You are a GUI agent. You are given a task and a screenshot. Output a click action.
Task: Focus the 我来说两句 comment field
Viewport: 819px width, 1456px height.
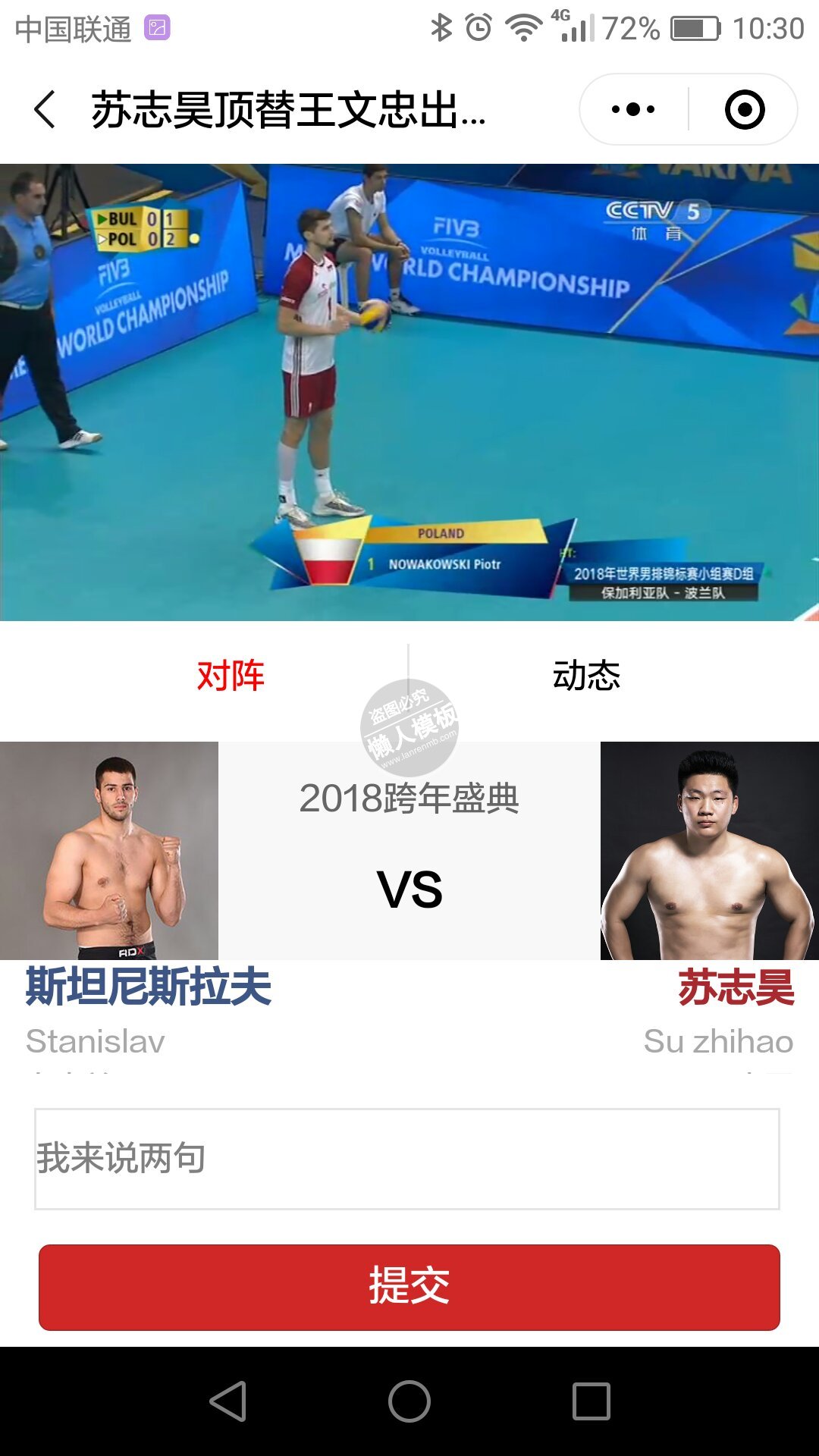(x=407, y=1159)
